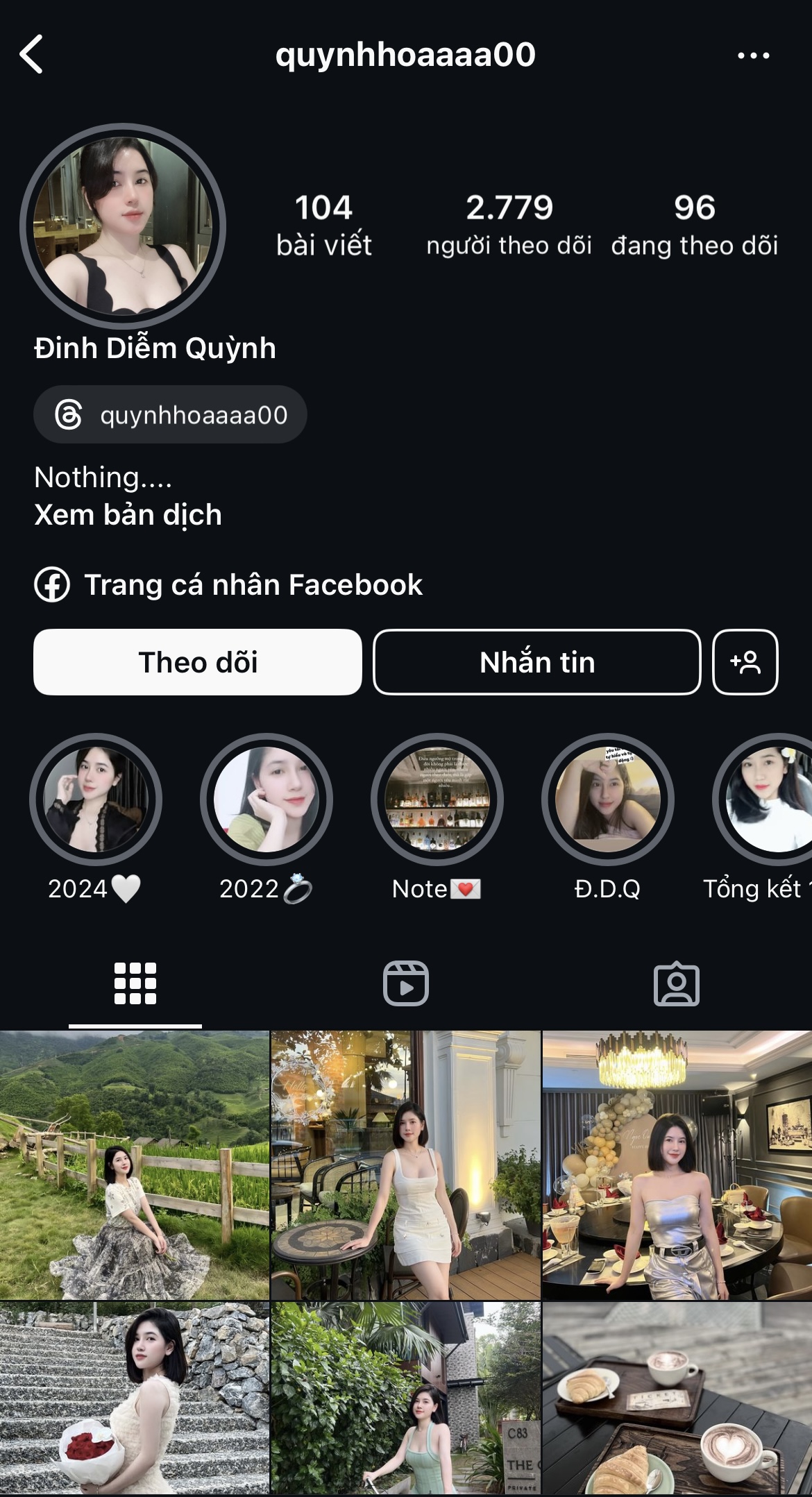Image resolution: width=812 pixels, height=1497 pixels.
Task: Open the three-dot options menu
Action: coord(753,56)
